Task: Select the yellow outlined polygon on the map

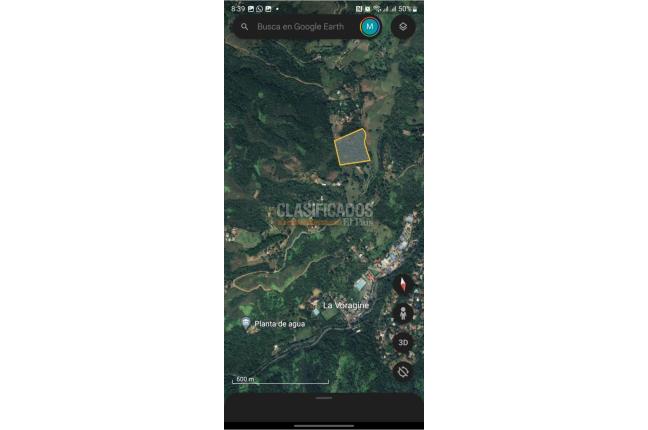Action: click(350, 147)
